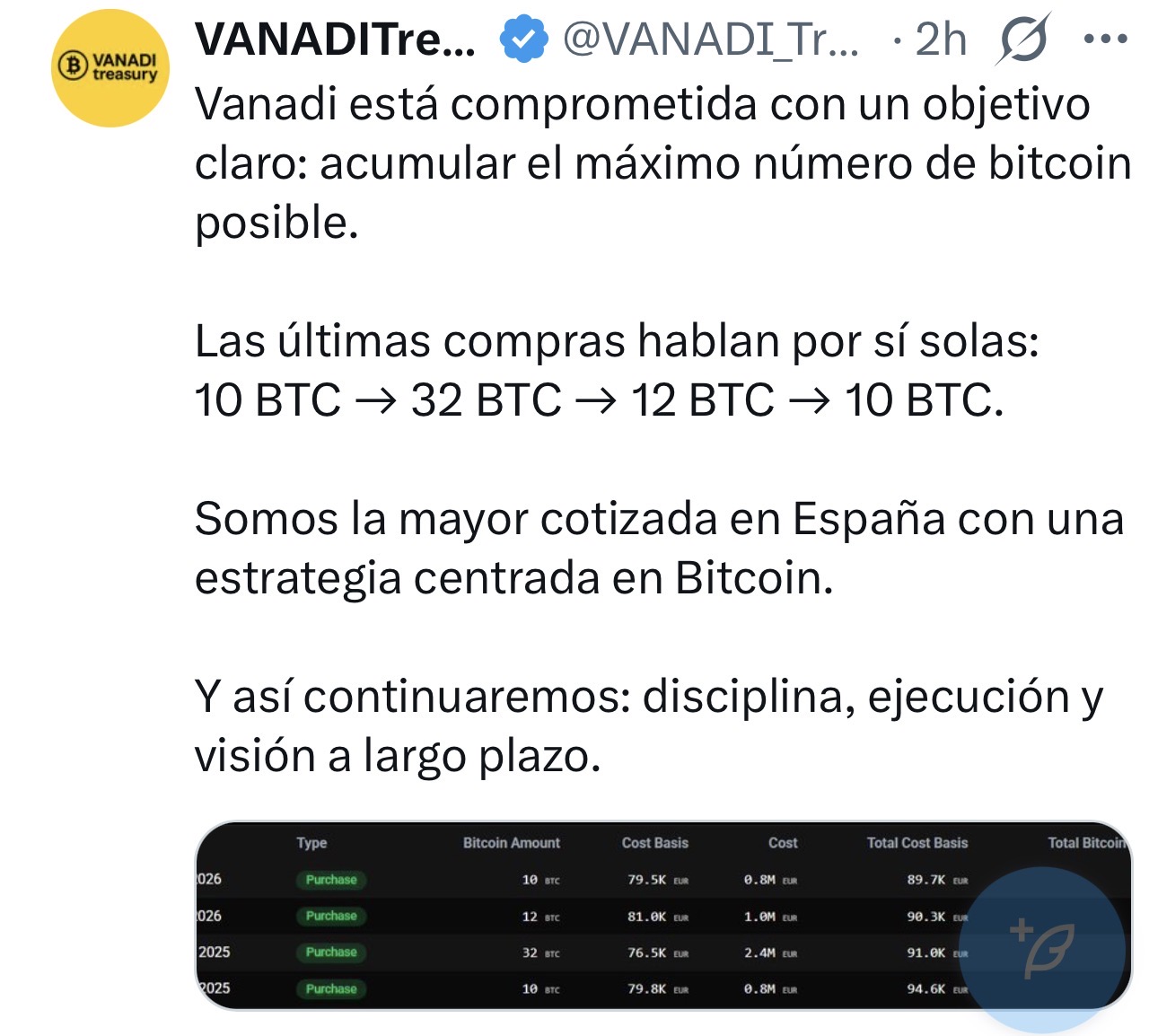Open the VANADITreasury account name

tap(335, 40)
